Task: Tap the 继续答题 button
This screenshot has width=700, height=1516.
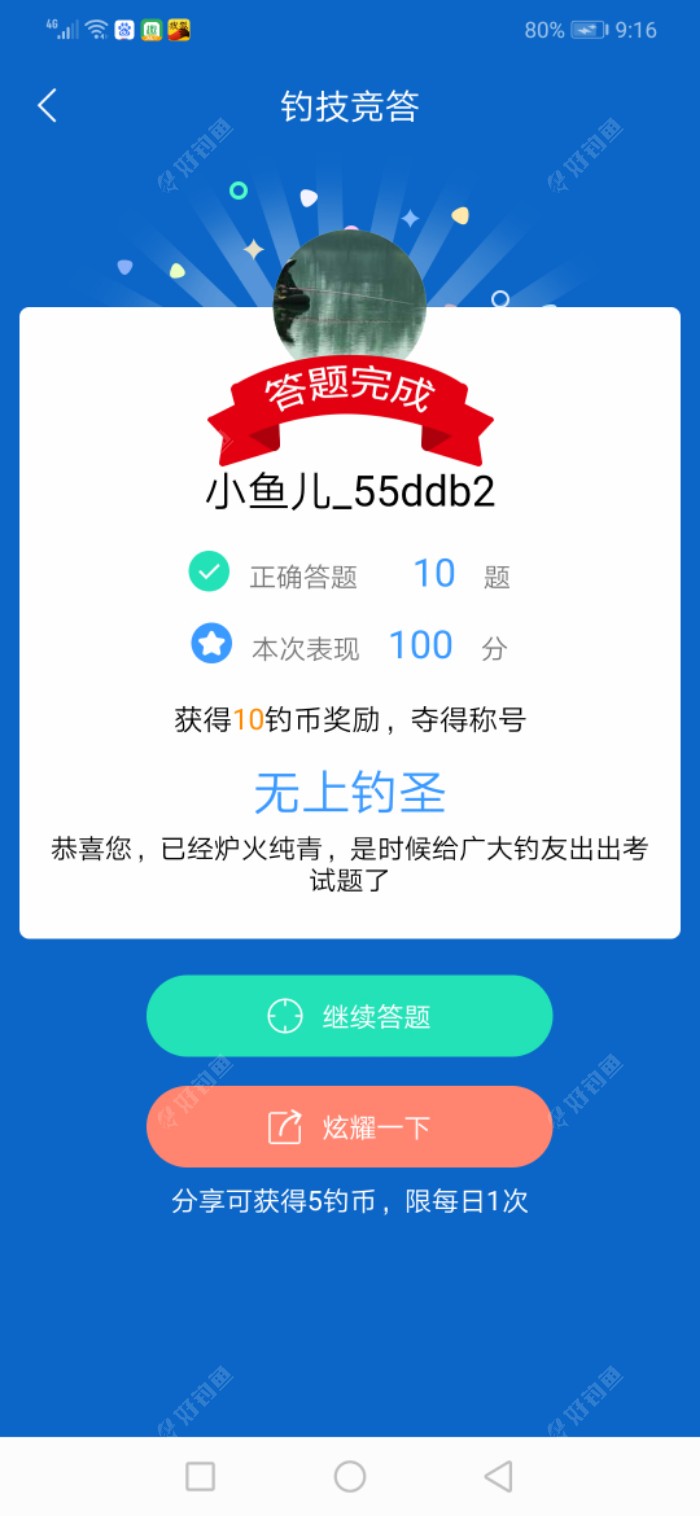Action: (x=349, y=1016)
